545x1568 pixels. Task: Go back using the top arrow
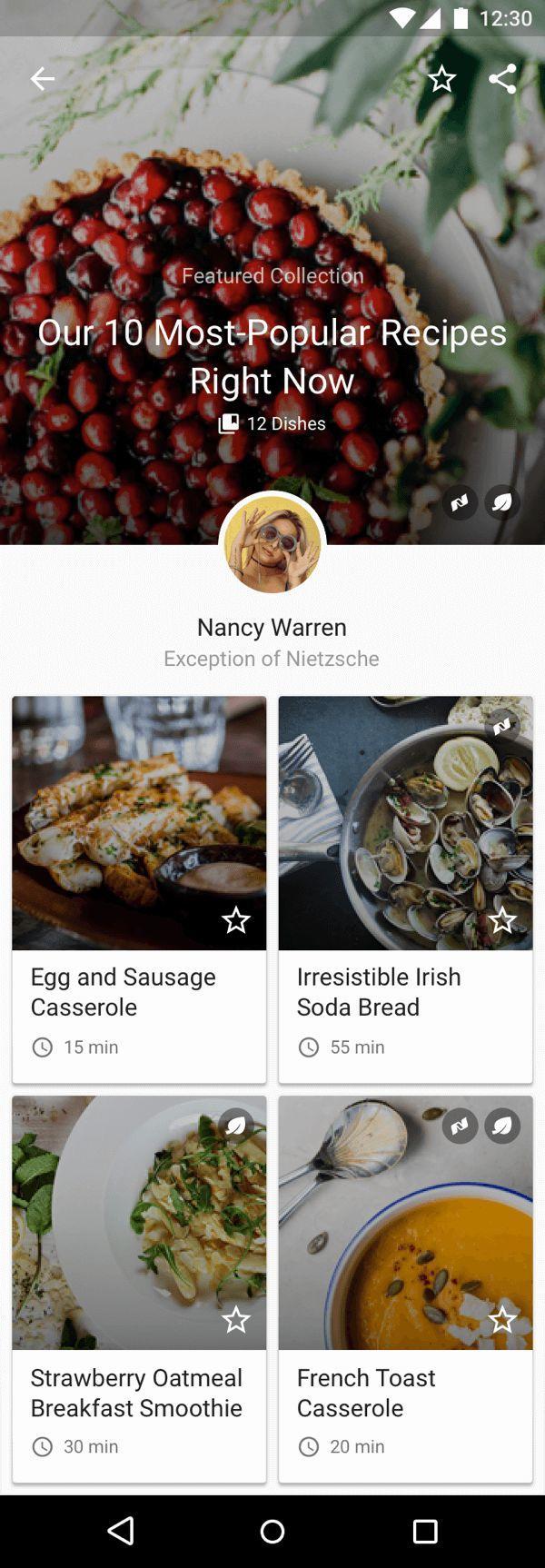pos(42,79)
